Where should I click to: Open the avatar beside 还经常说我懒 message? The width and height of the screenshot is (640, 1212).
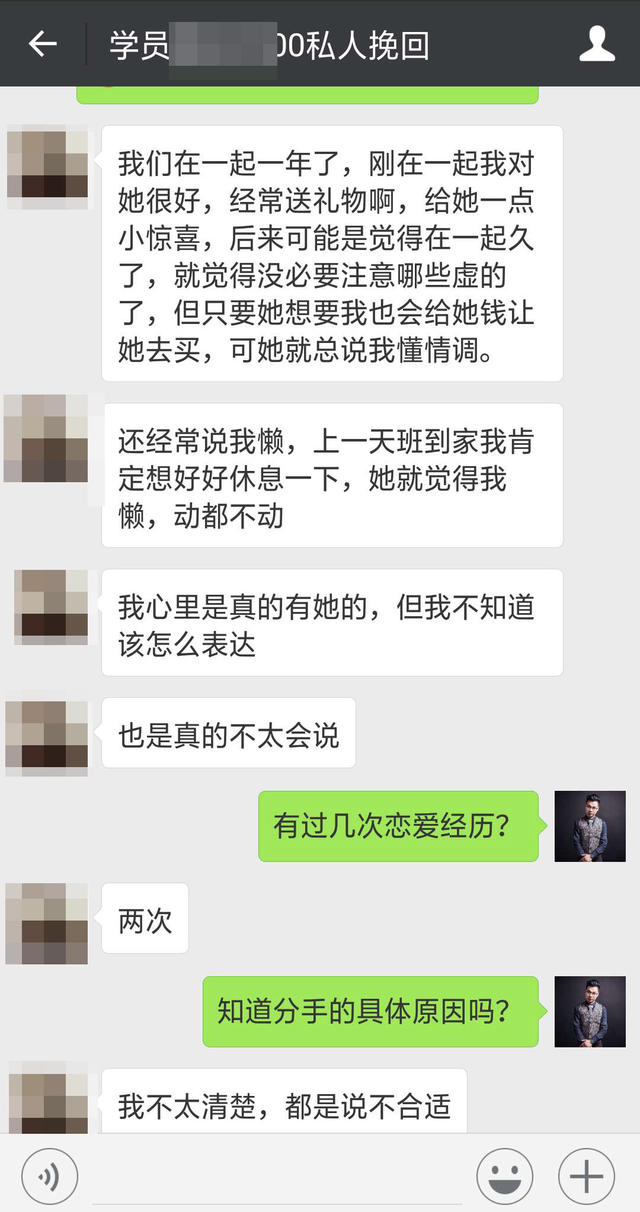(47, 438)
